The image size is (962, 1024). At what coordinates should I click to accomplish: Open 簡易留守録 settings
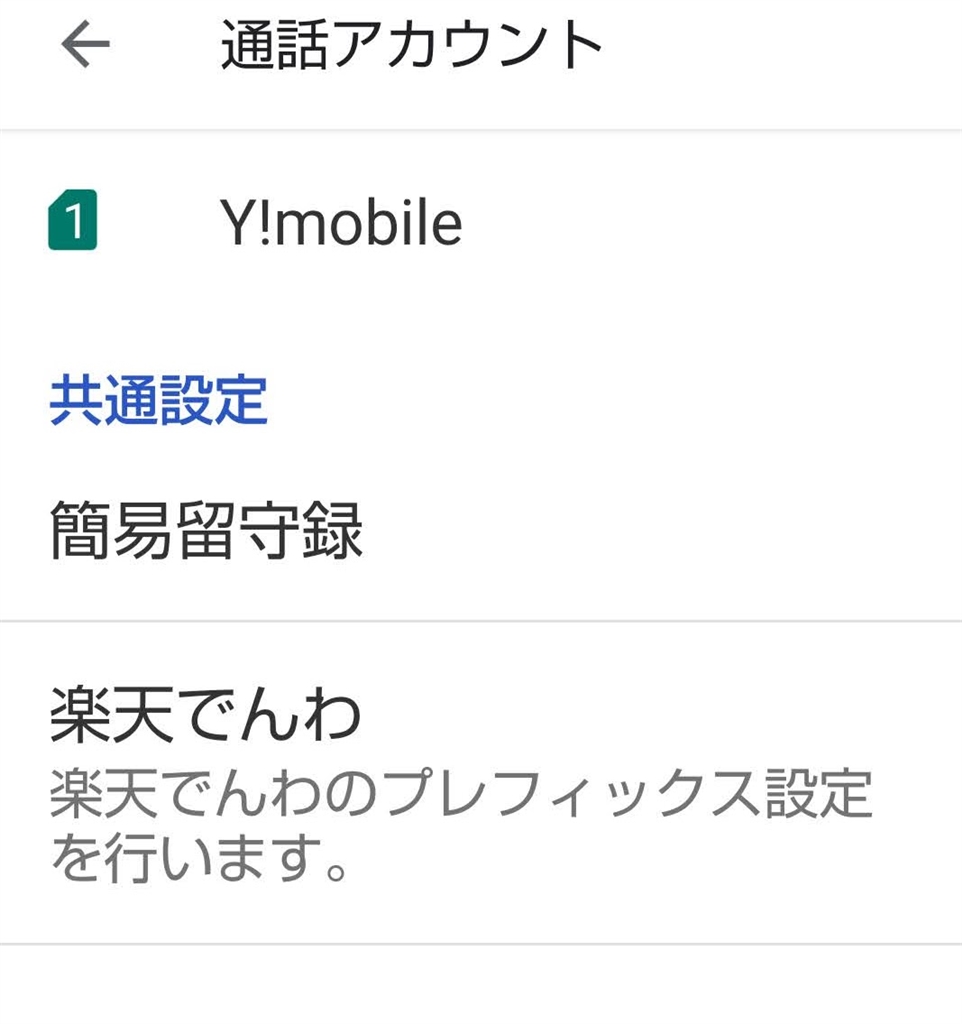pyautogui.click(x=206, y=532)
